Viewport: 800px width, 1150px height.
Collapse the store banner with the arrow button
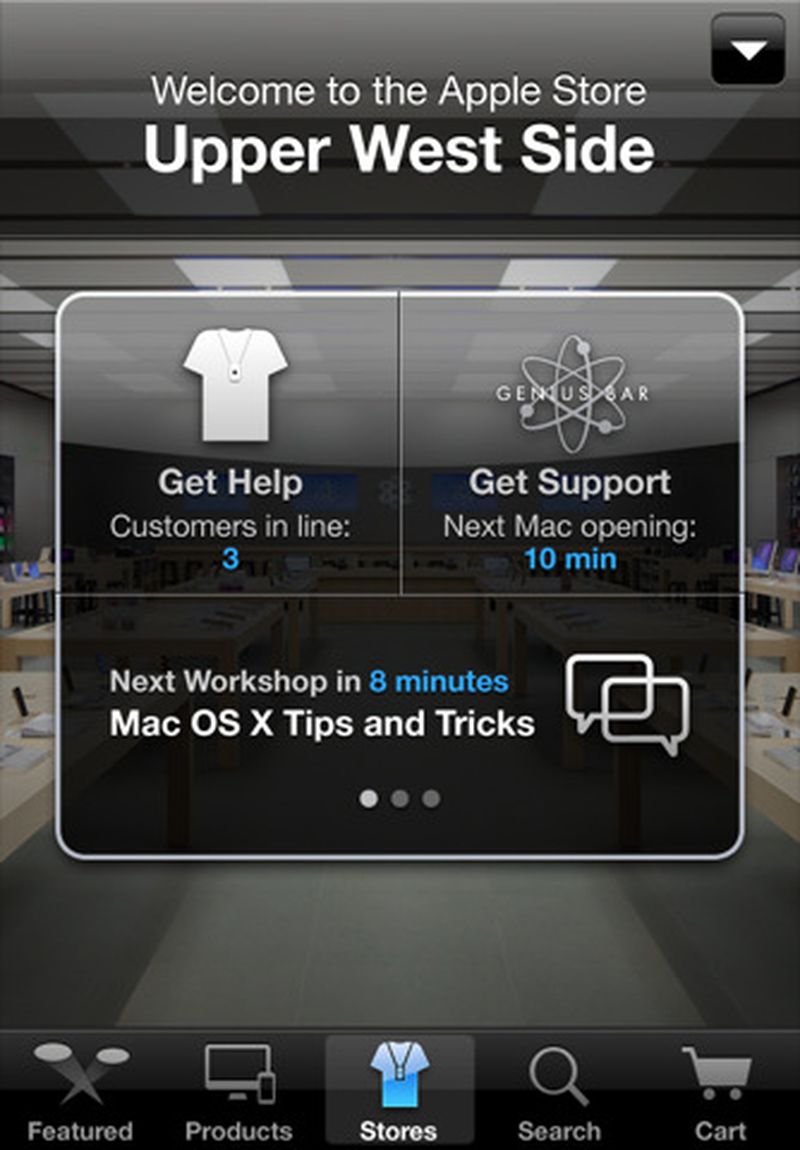coord(746,48)
